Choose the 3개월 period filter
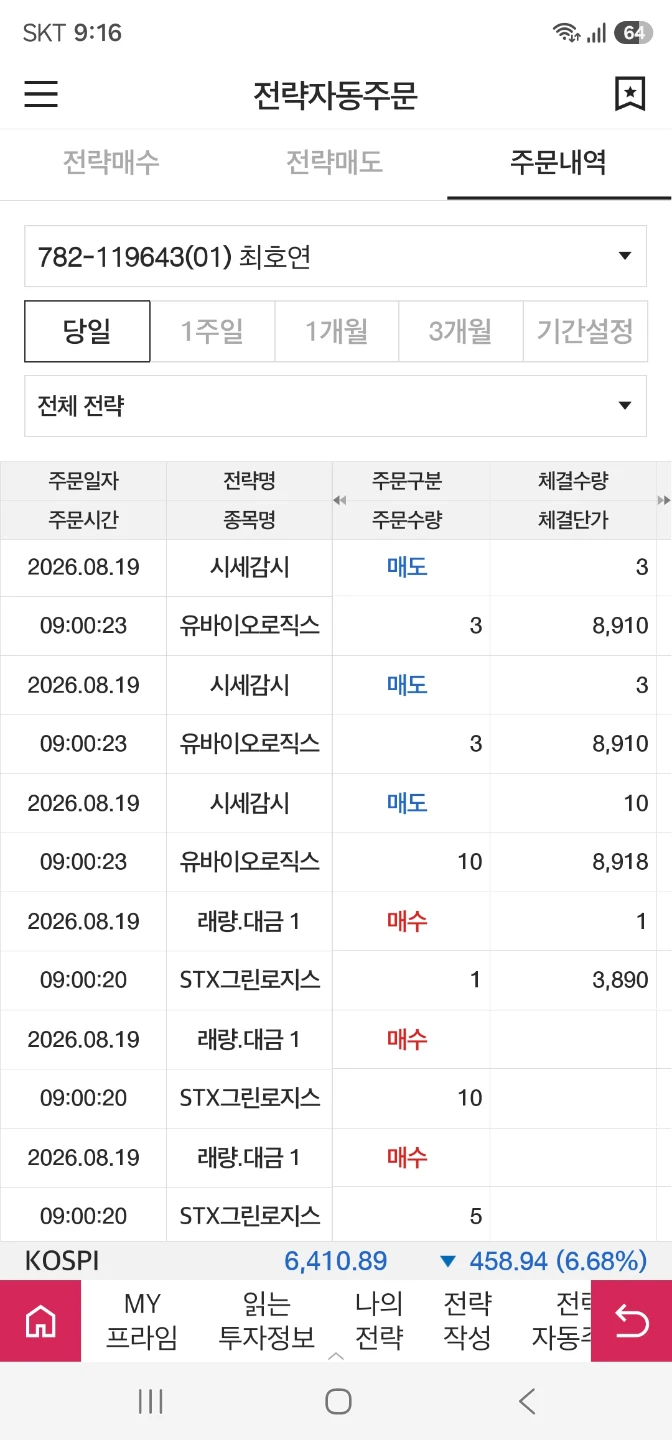This screenshot has height=1440, width=672. [x=460, y=331]
